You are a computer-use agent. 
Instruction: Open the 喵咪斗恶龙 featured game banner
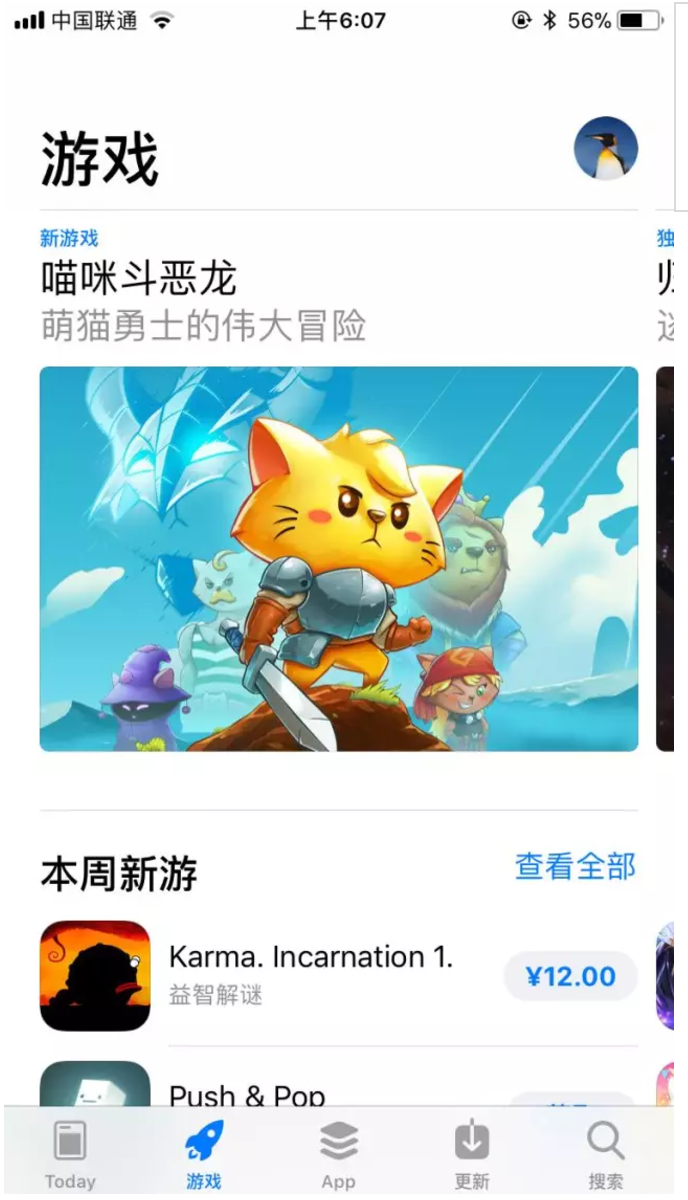click(338, 558)
